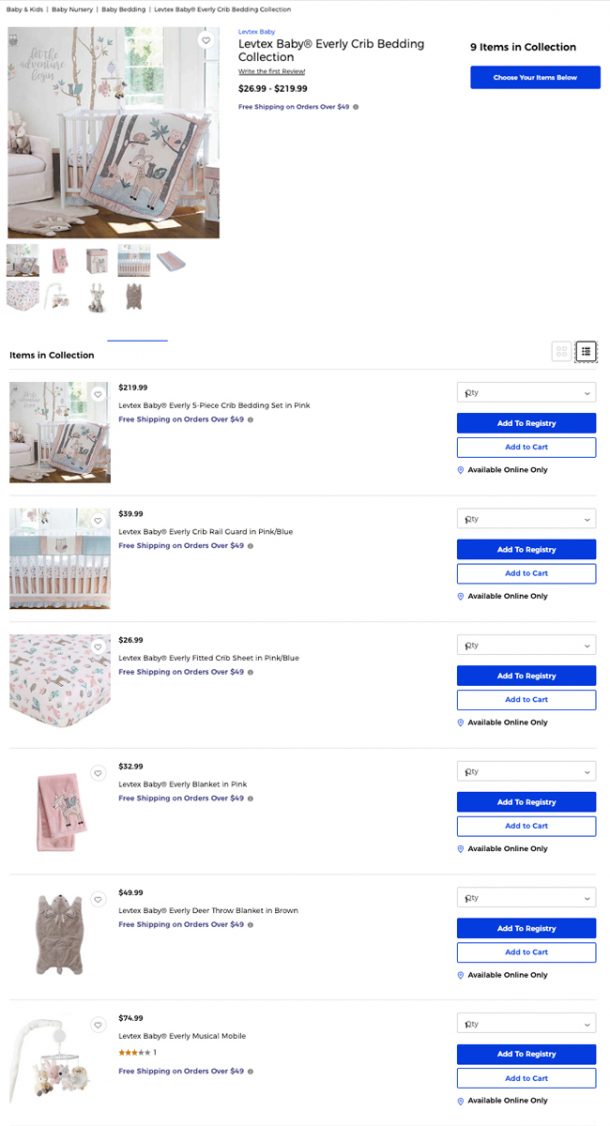This screenshot has width=610, height=1126.
Task: Favorite the main collection image heart
Action: tap(206, 40)
